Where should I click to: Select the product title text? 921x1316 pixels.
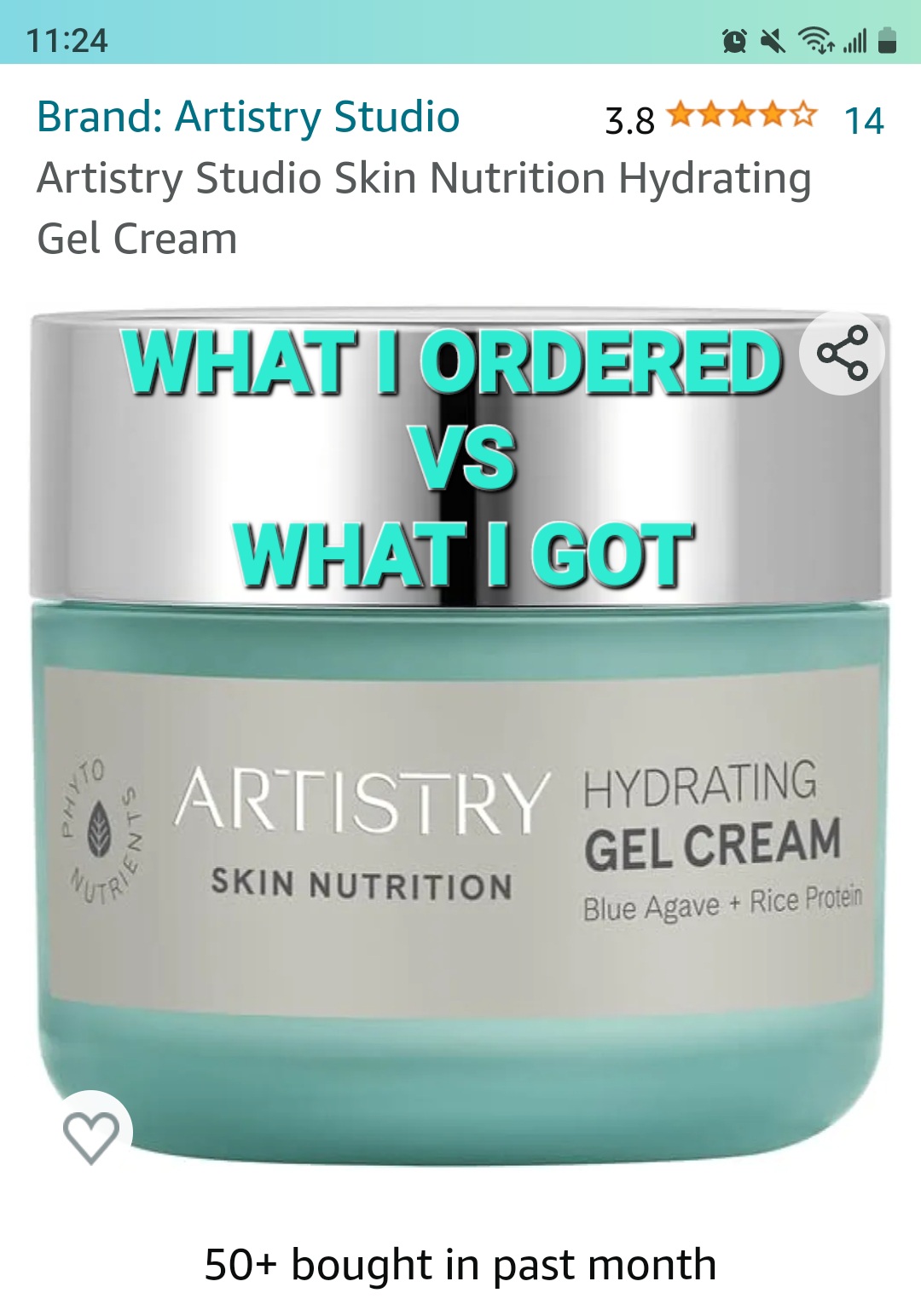[x=341, y=207]
